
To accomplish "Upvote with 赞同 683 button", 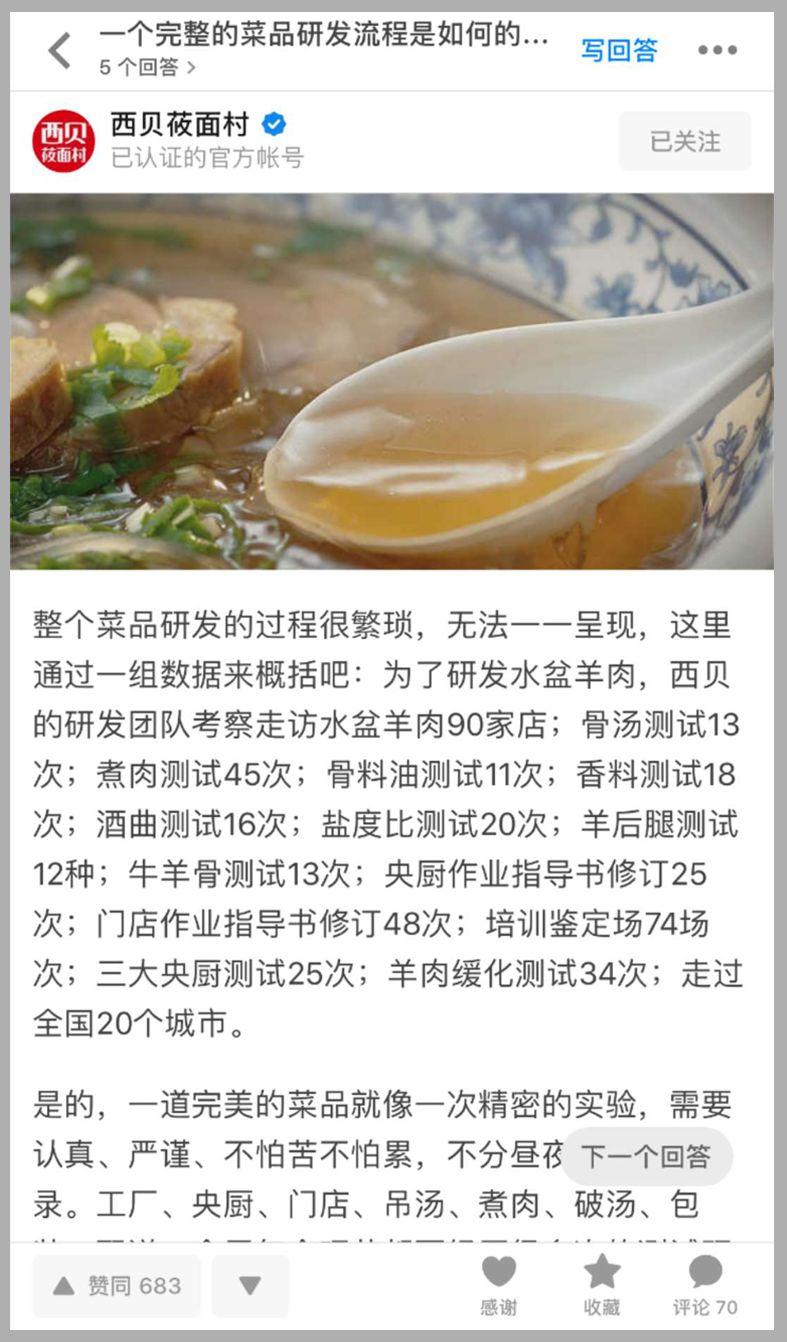I will pos(116,1285).
